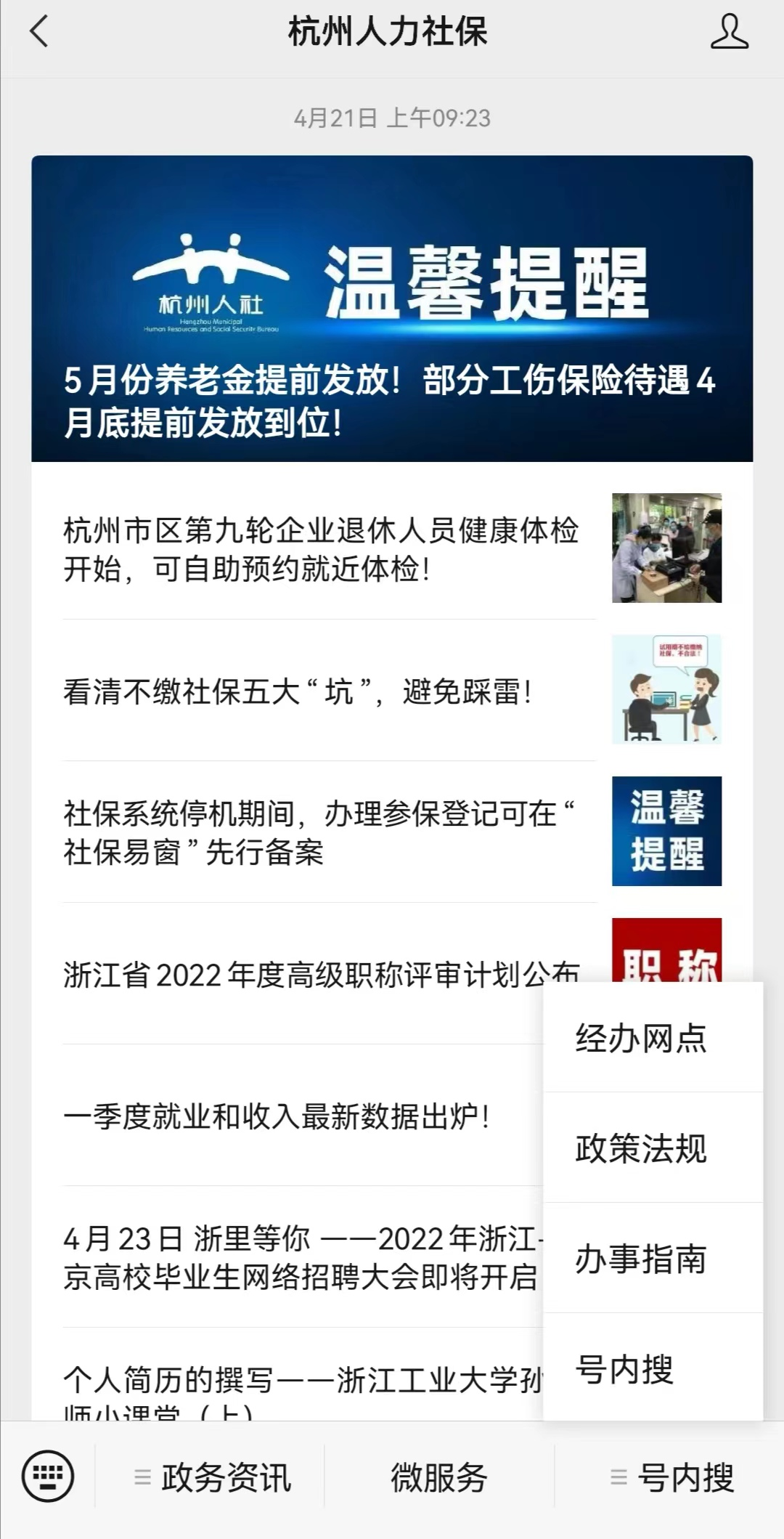
Task: Switch to keyboard input mode
Action: [48, 1477]
